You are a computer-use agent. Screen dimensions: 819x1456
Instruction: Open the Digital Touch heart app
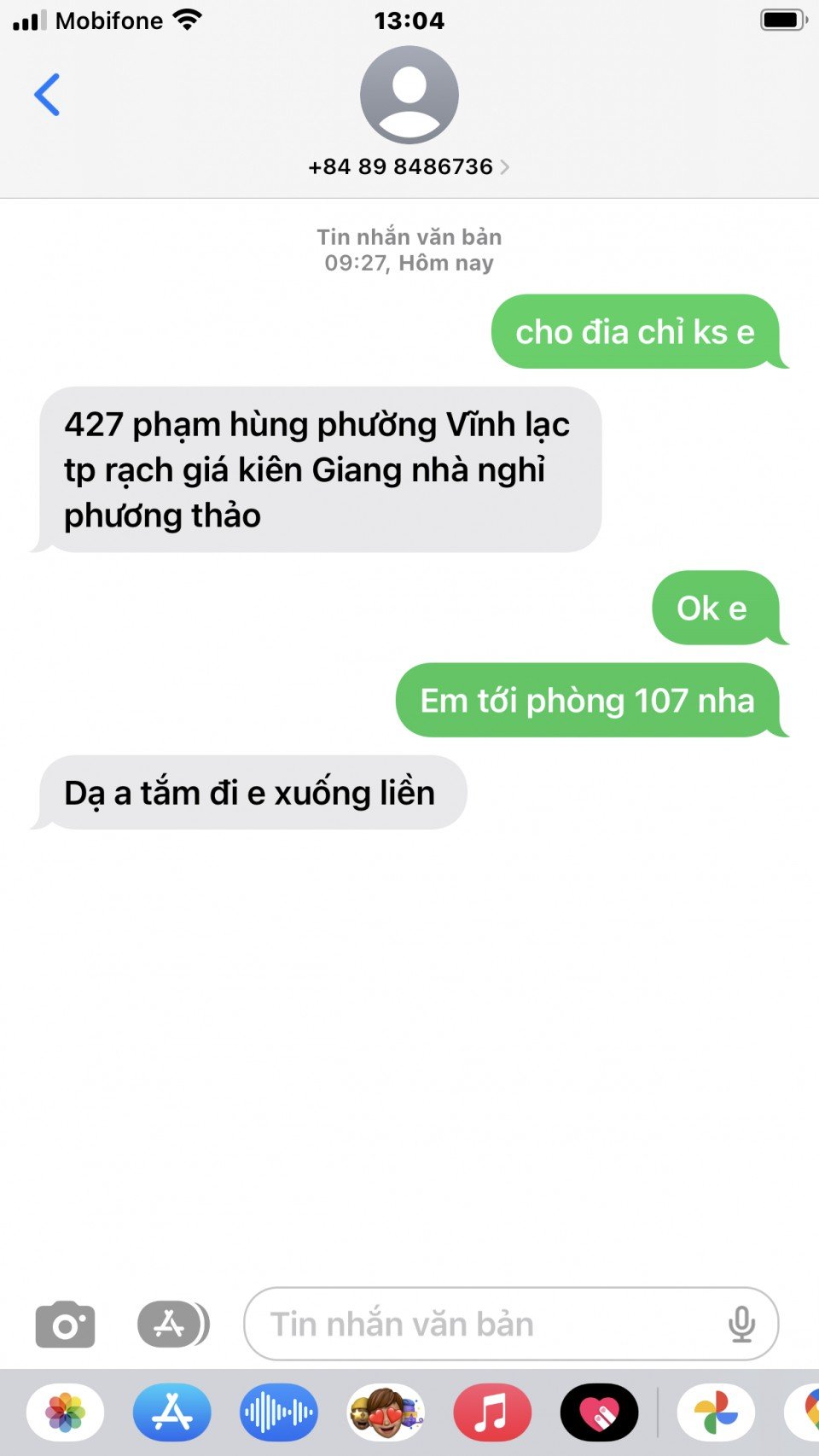[x=599, y=1412]
